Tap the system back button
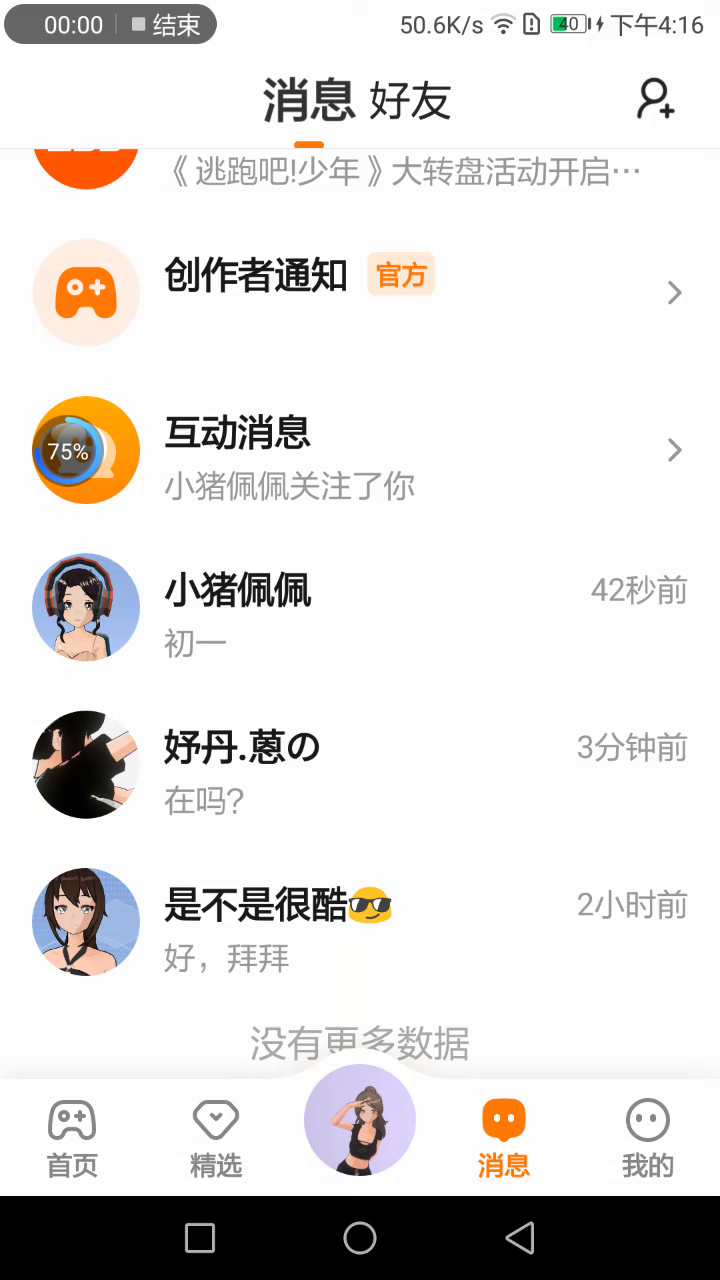 click(520, 1238)
